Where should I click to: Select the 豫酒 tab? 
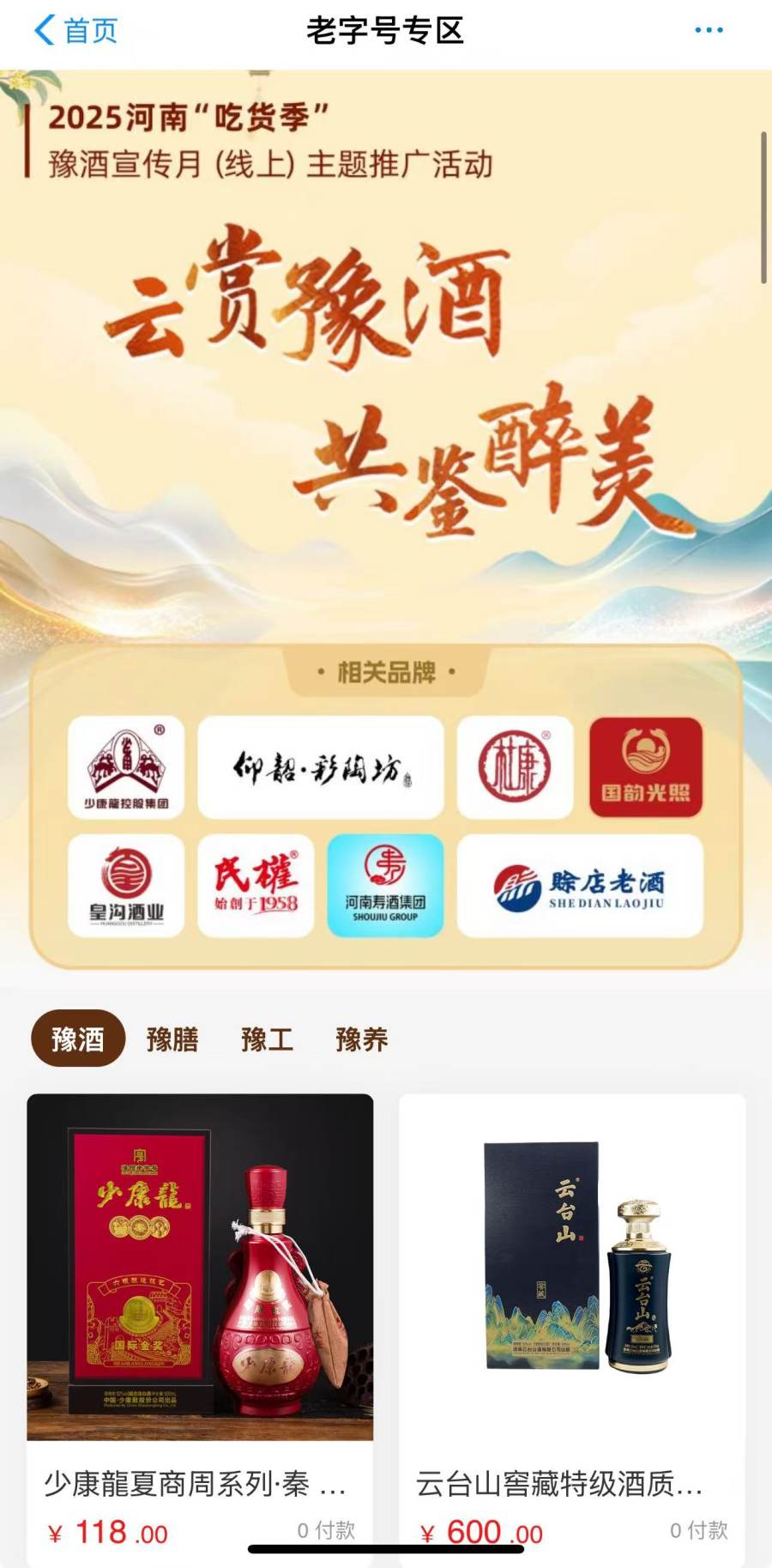(78, 1038)
